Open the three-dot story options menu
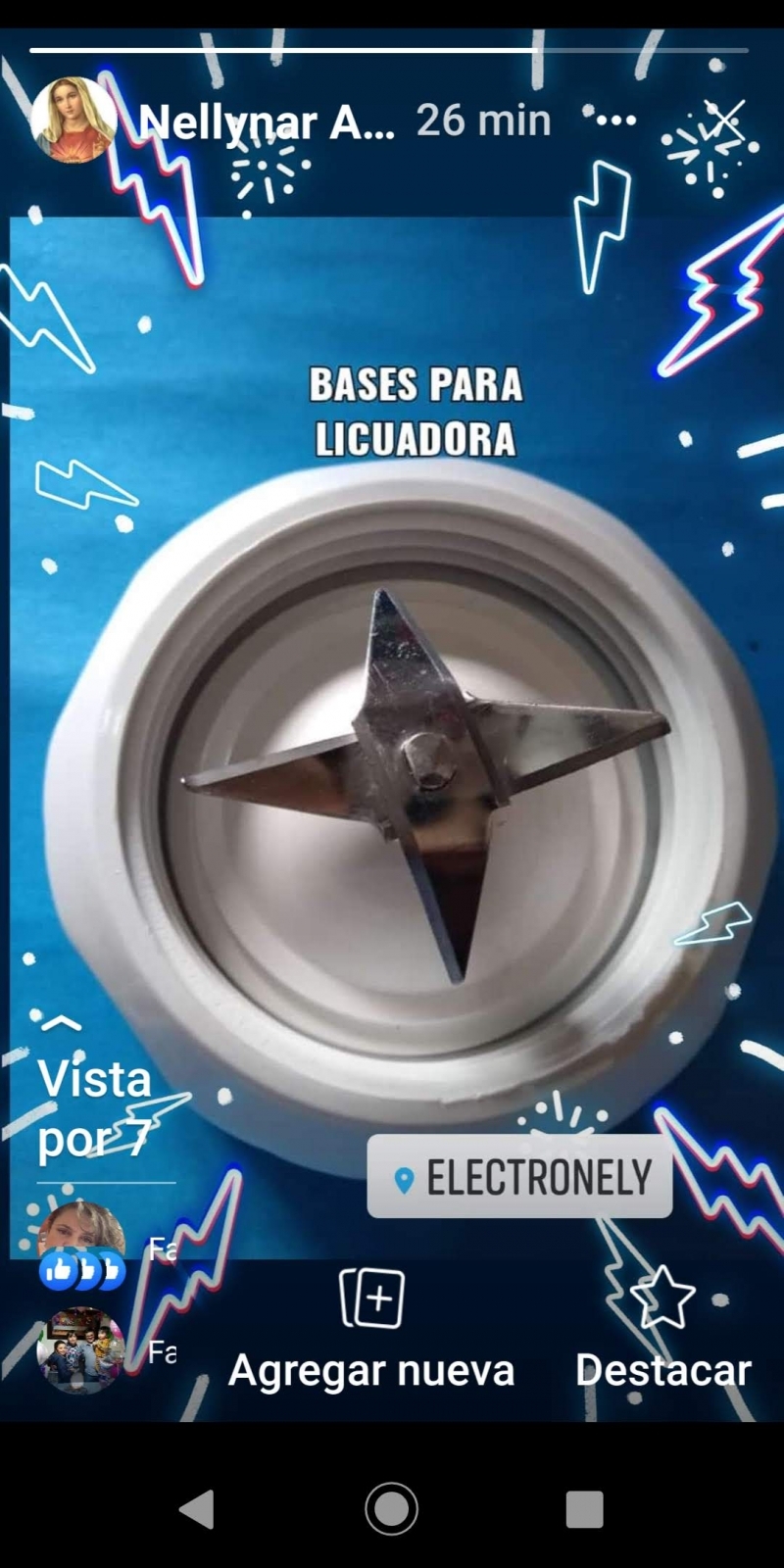 coord(615,120)
